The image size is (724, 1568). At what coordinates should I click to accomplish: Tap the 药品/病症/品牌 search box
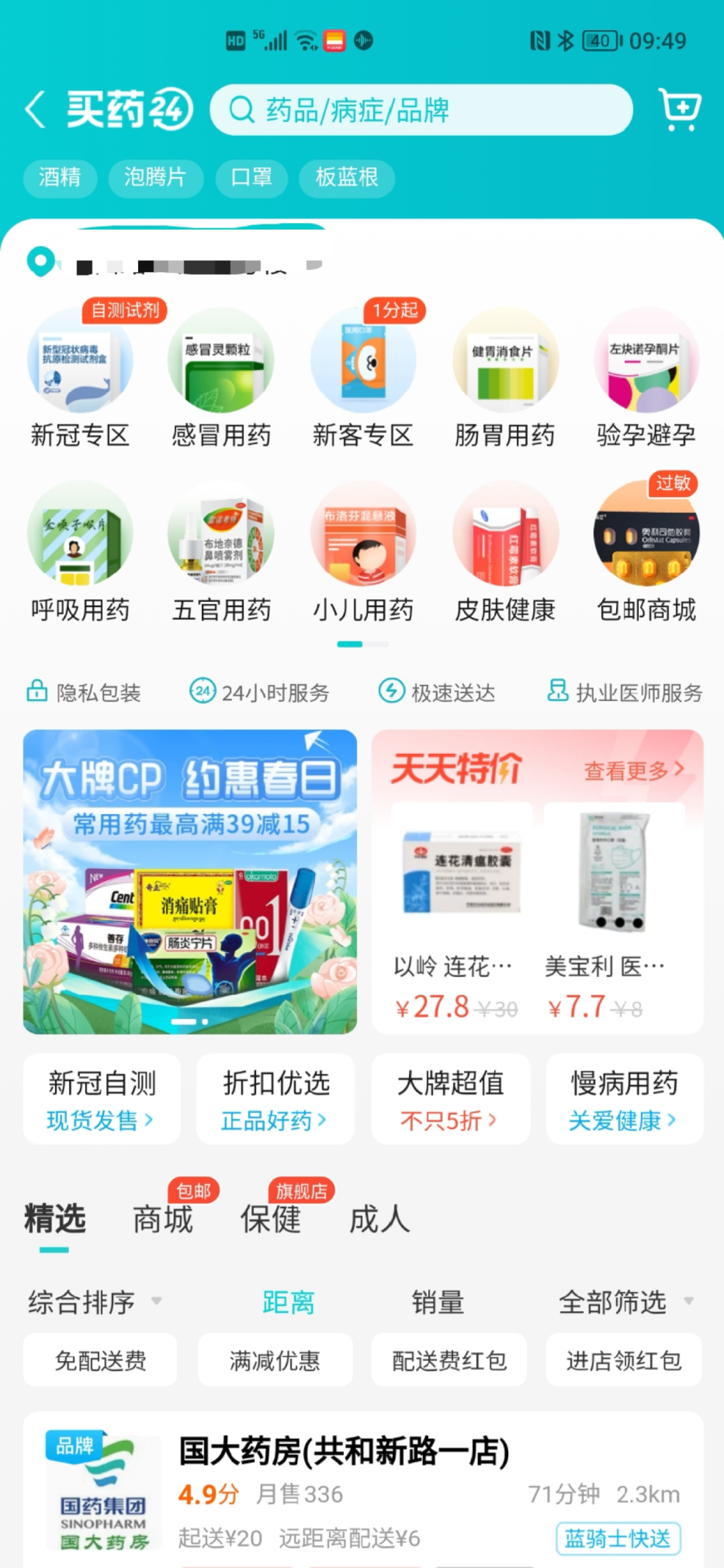click(x=421, y=110)
